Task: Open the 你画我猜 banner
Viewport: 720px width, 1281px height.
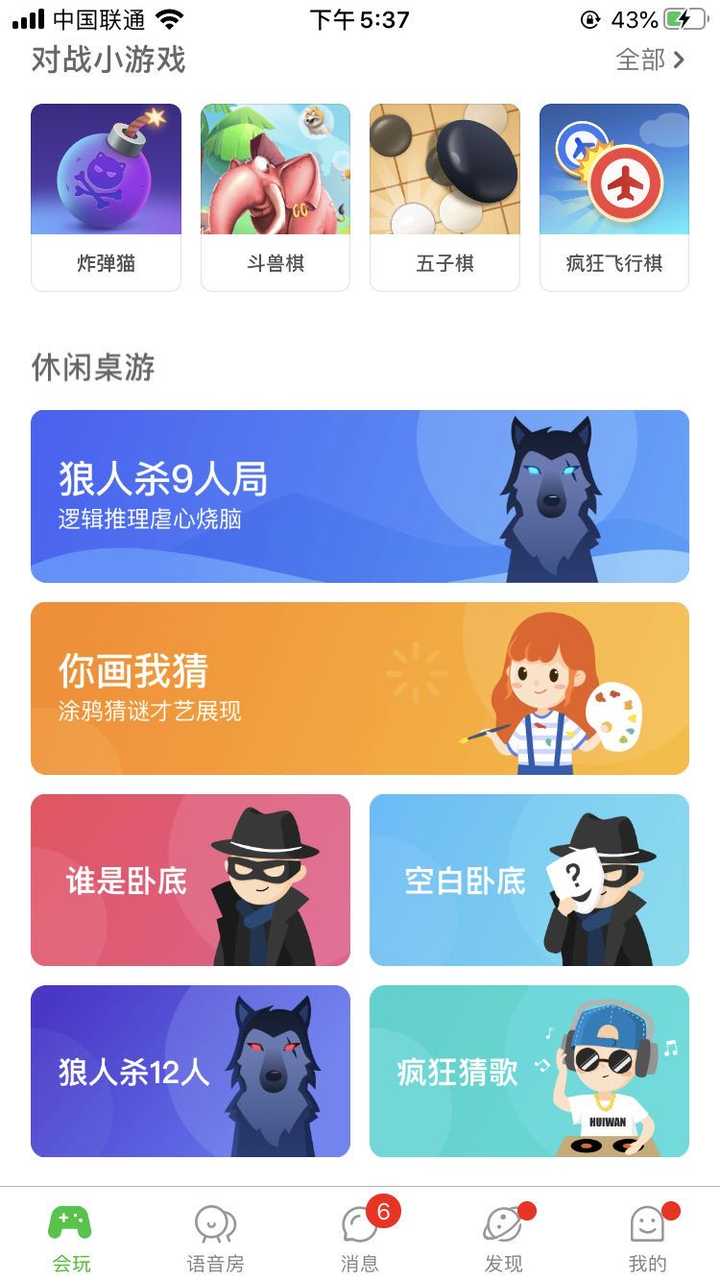Action: pos(360,688)
